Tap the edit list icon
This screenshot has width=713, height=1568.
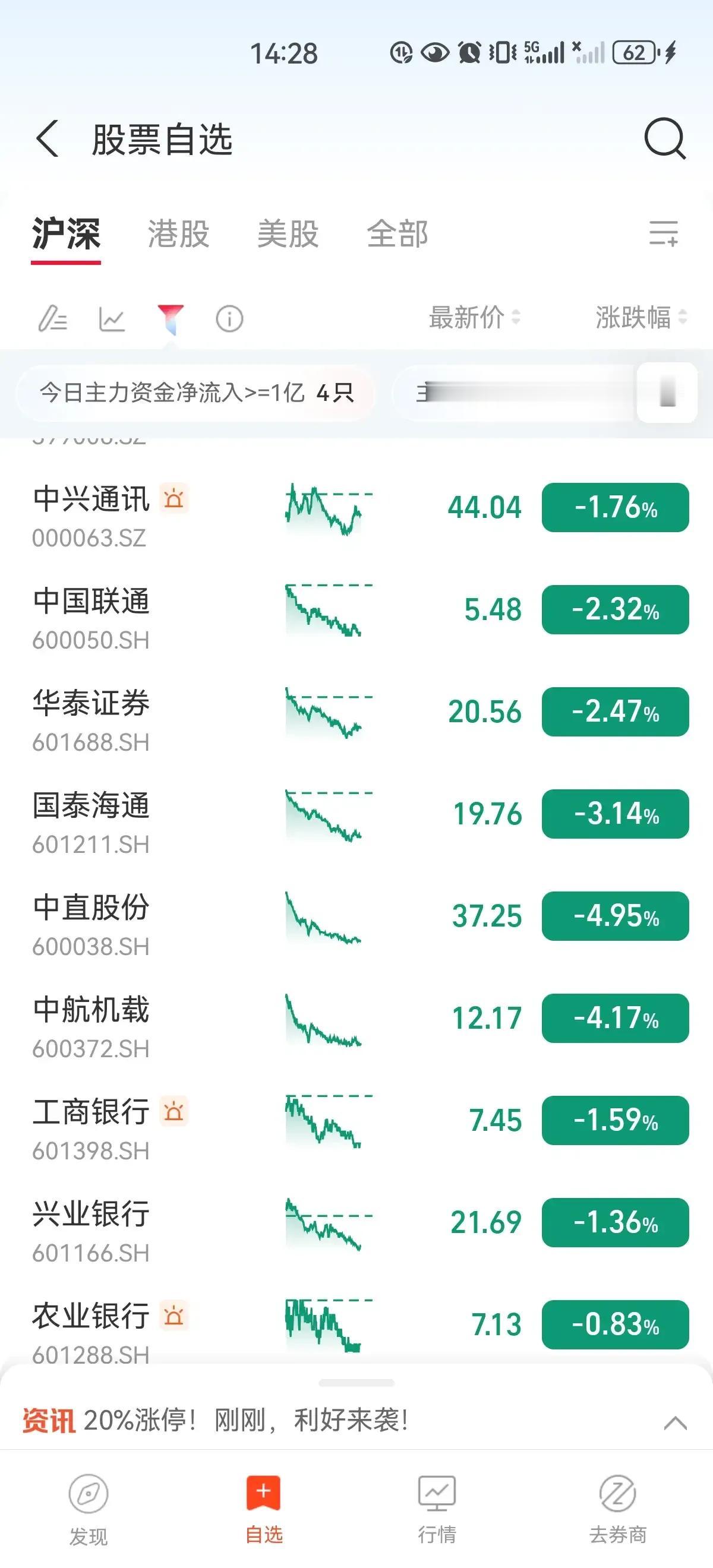point(53,318)
